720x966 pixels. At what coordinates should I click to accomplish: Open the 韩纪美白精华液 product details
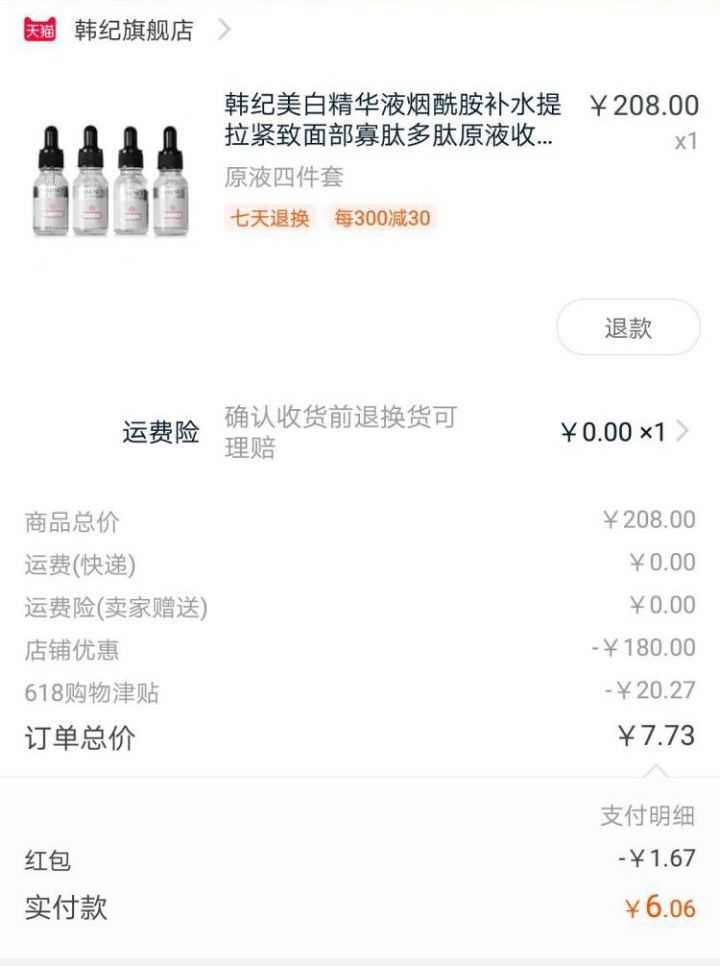tap(392, 120)
